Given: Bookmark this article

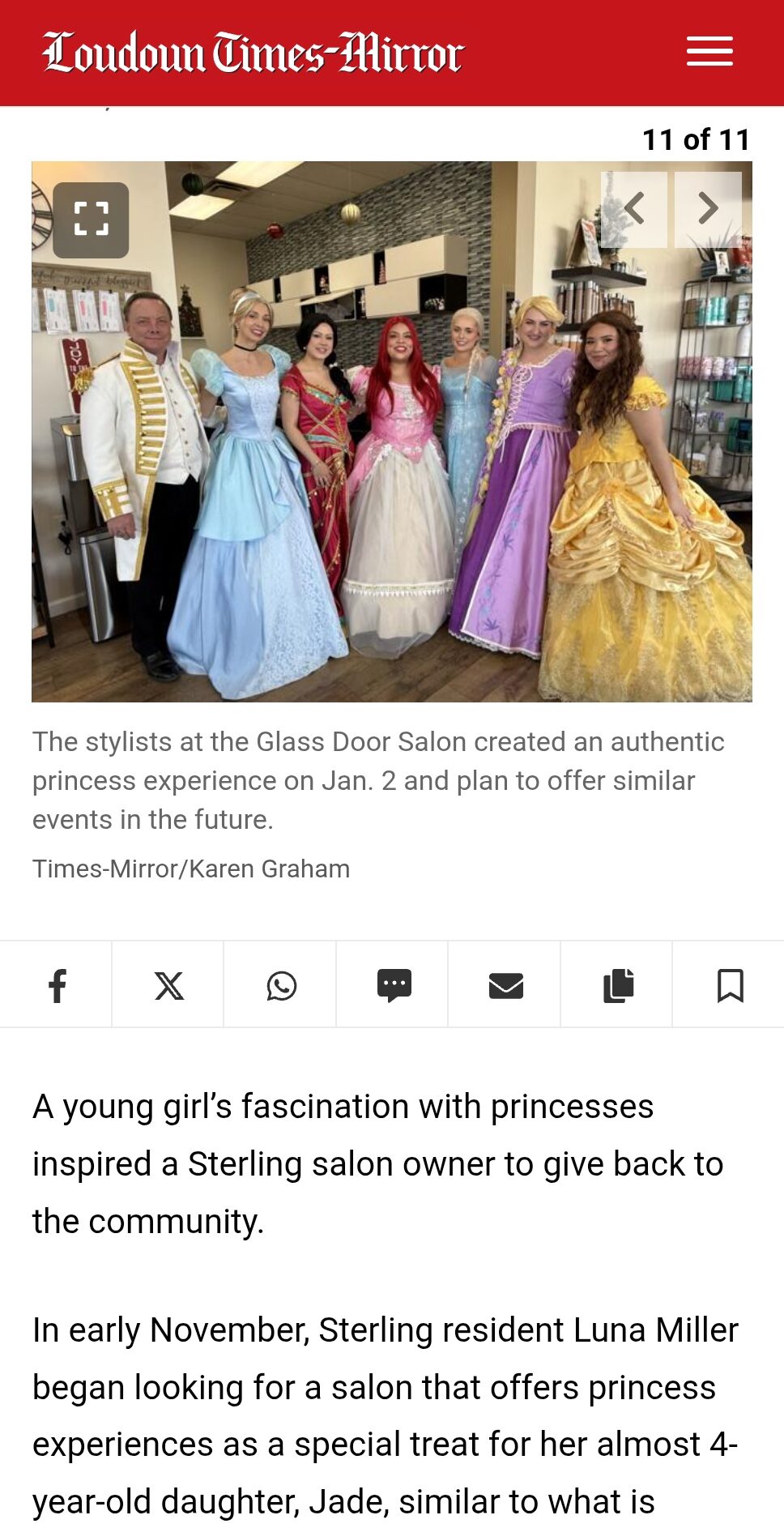Looking at the screenshot, I should tap(729, 985).
